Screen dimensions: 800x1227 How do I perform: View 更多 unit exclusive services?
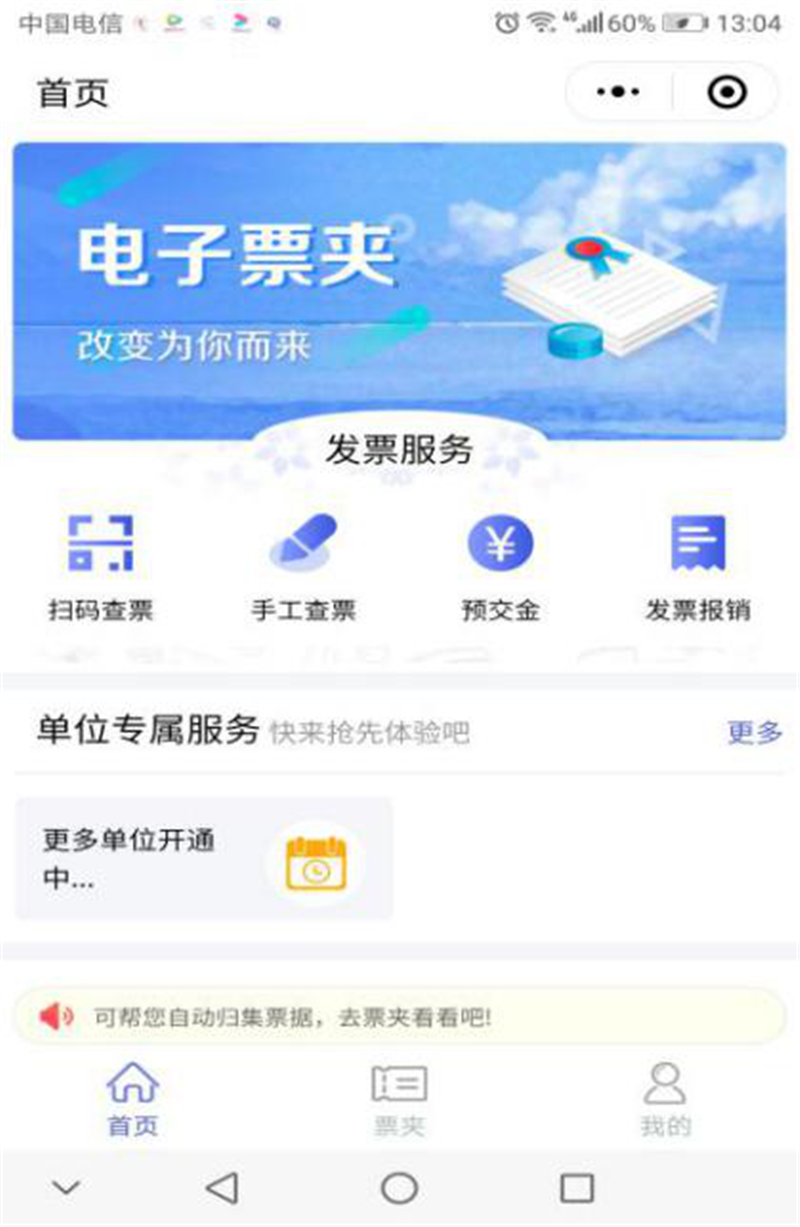click(754, 733)
